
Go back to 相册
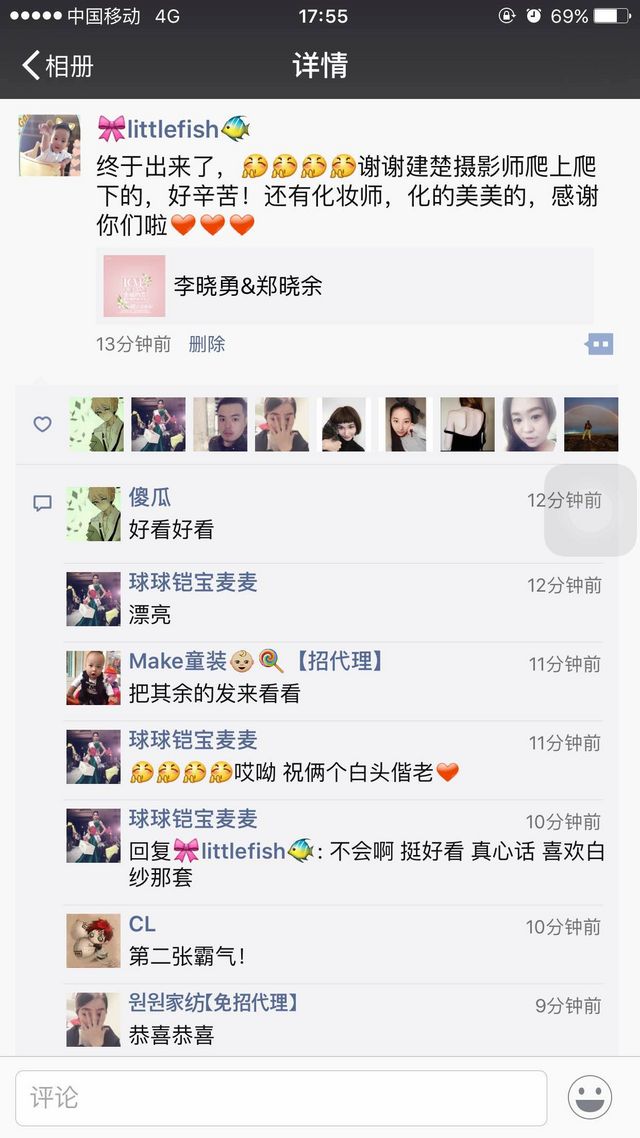[58, 66]
